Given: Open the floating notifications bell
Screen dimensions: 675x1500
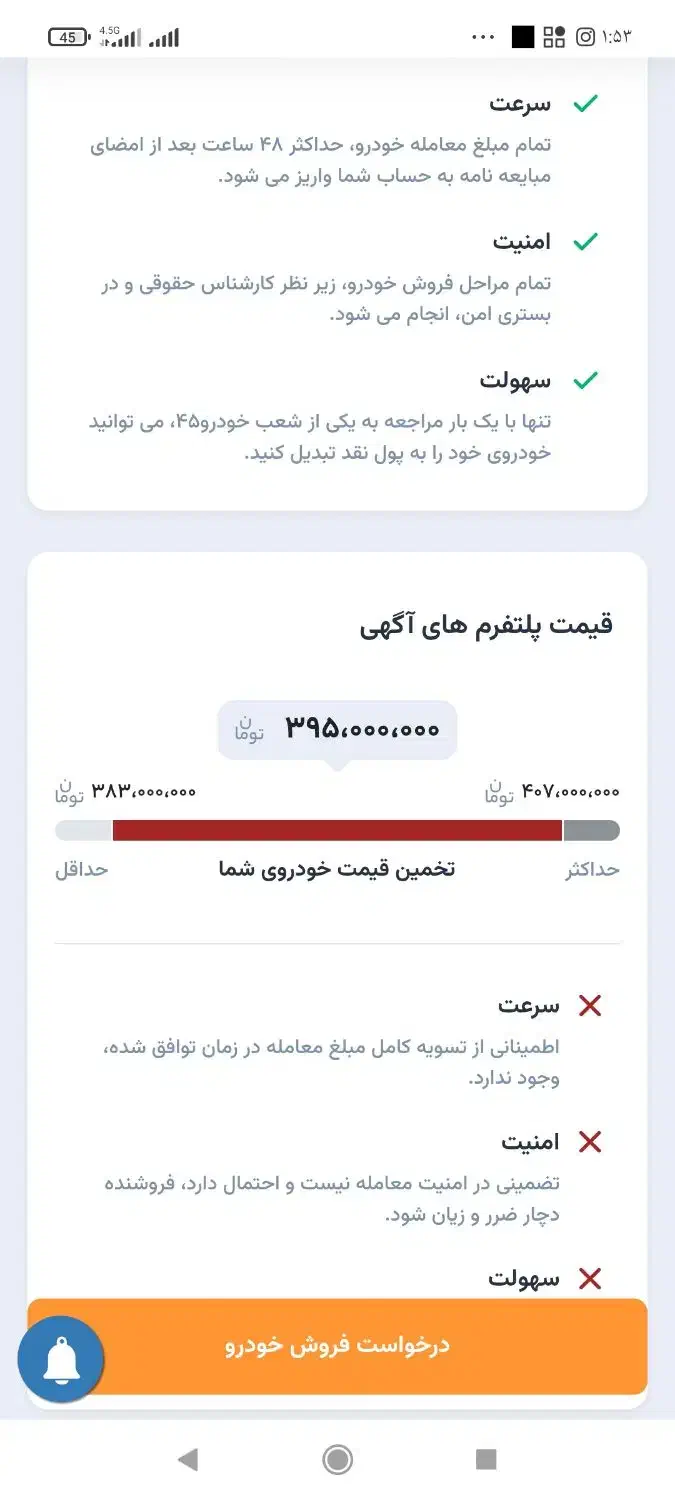Looking at the screenshot, I should coord(61,1360).
